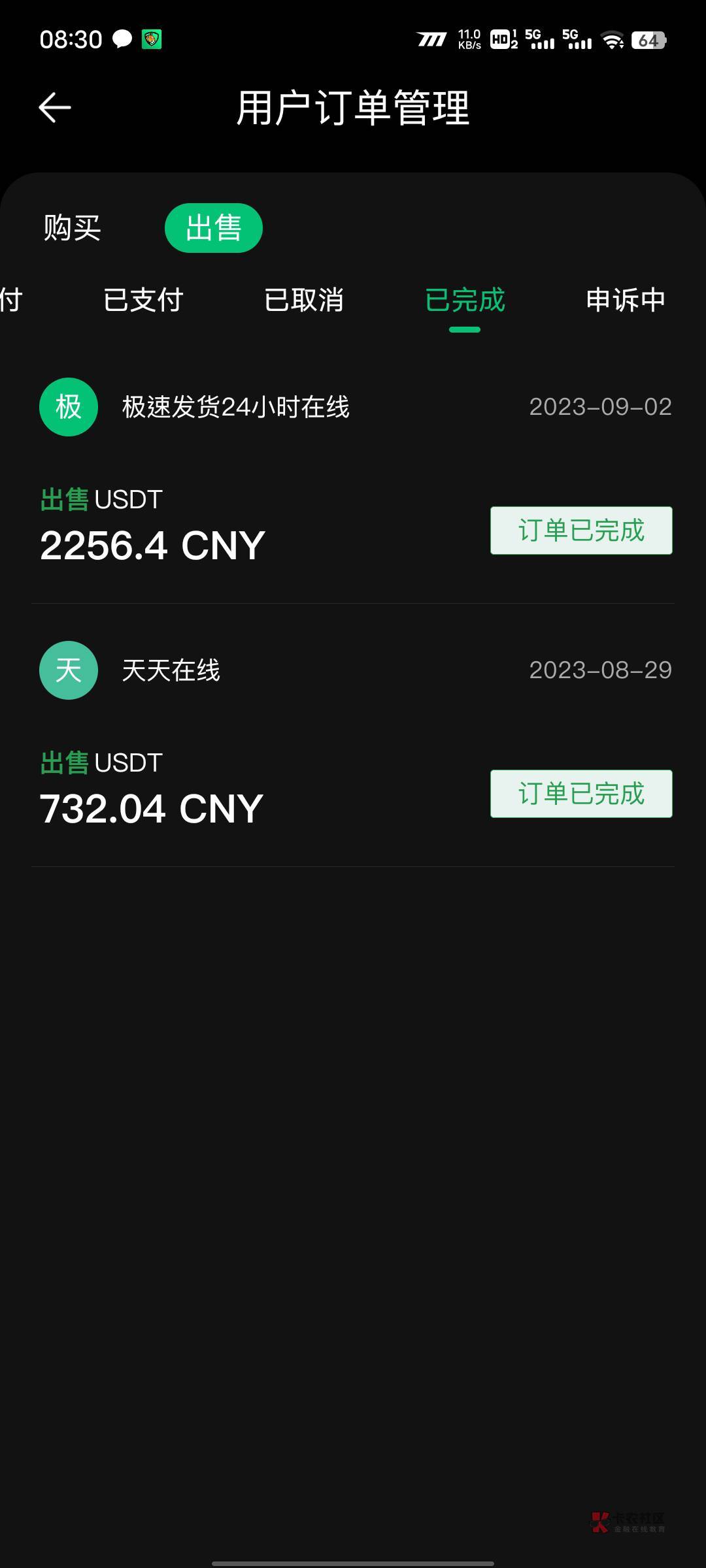706x1568 pixels.
Task: Open the 天天在线 order
Action: pos(171,670)
